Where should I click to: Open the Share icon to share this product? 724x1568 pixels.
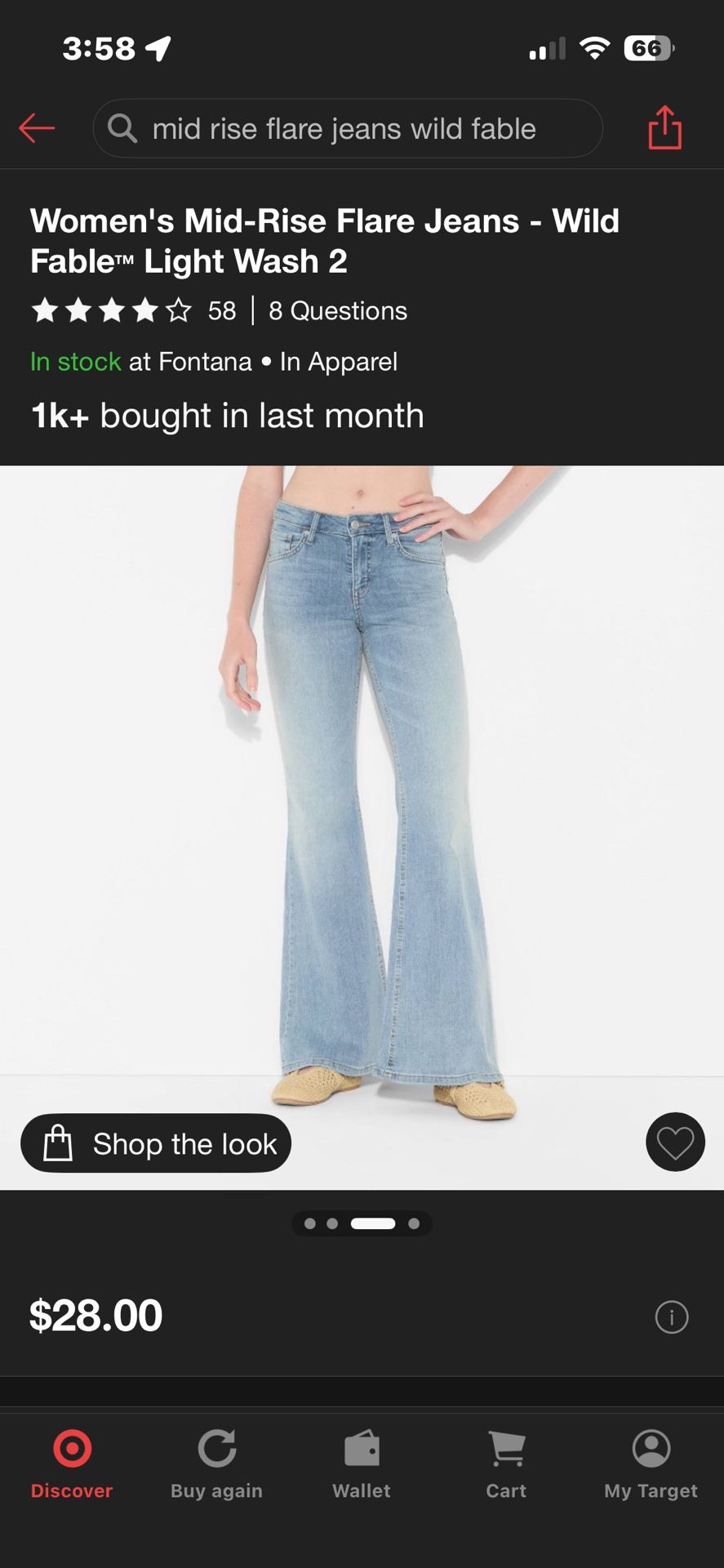[x=664, y=128]
